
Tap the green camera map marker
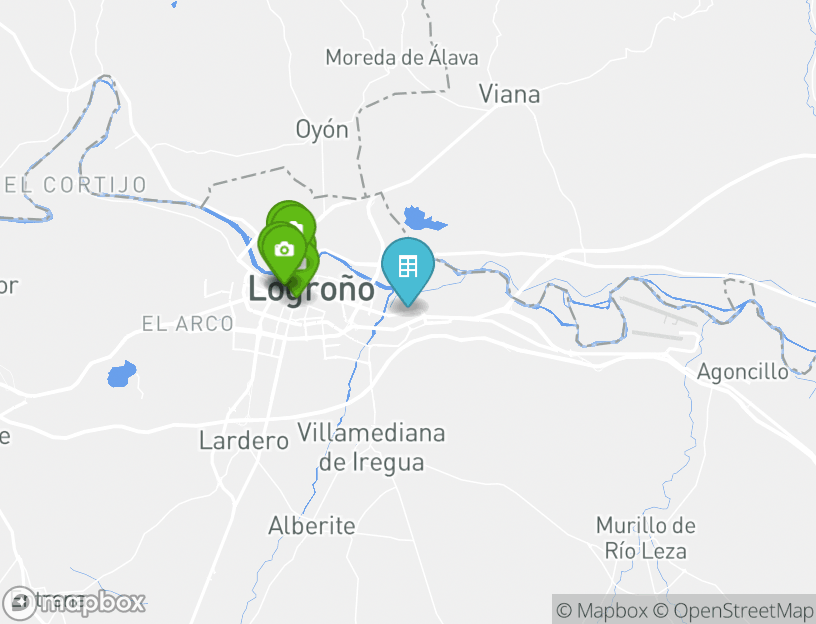(283, 249)
